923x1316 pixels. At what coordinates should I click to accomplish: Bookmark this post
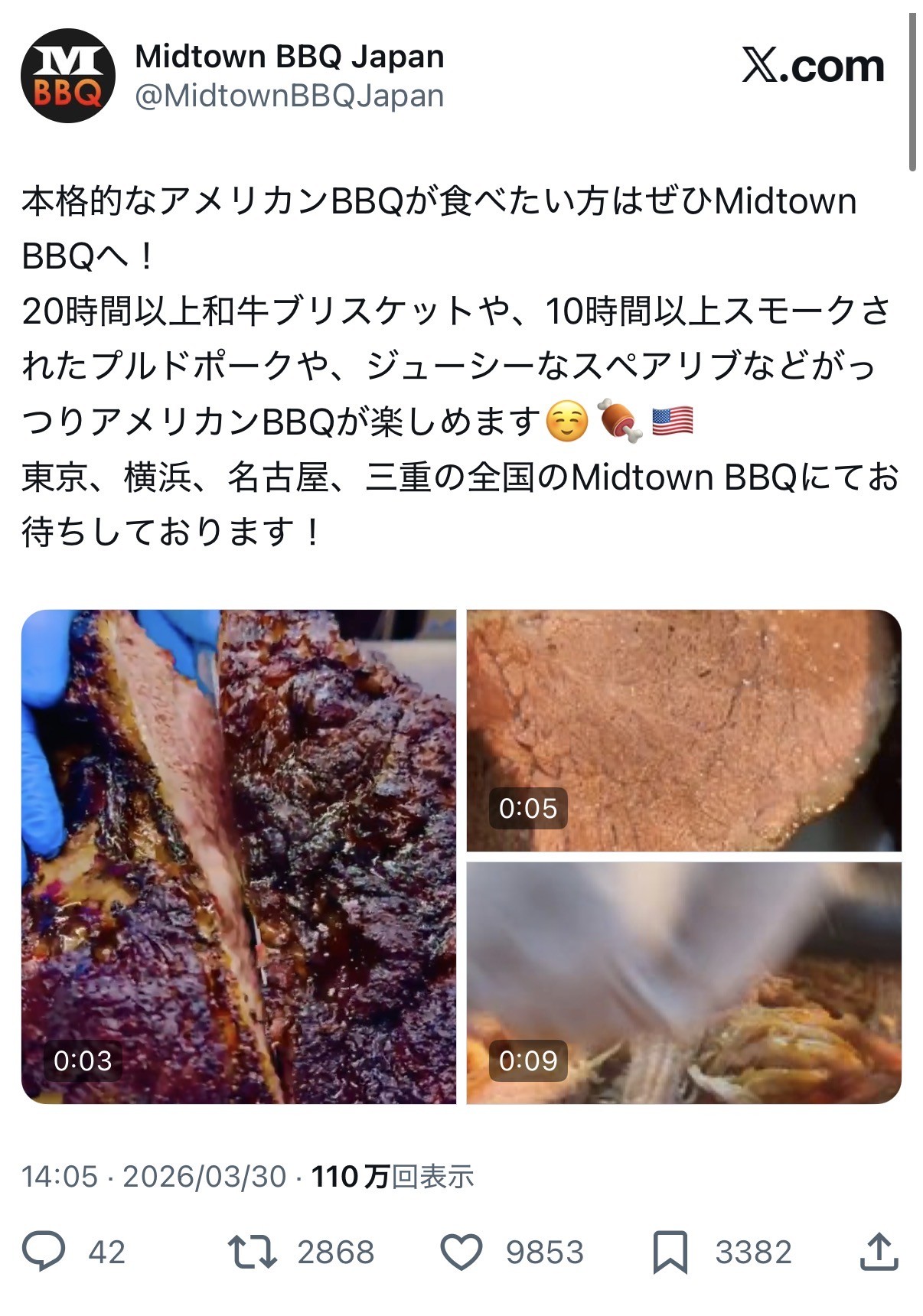coord(670,1252)
